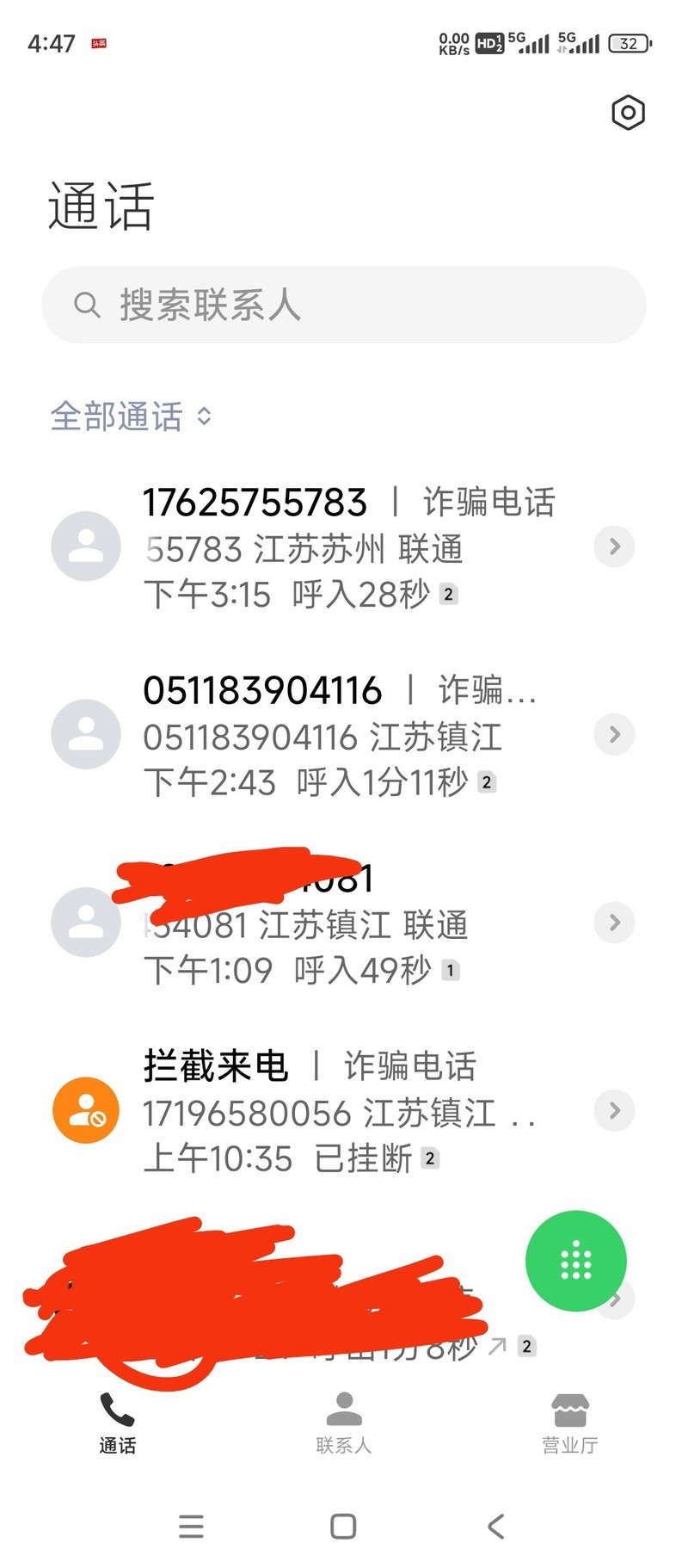View details arrow for 17625755783
The height and width of the screenshot is (1568, 688).
(x=614, y=546)
